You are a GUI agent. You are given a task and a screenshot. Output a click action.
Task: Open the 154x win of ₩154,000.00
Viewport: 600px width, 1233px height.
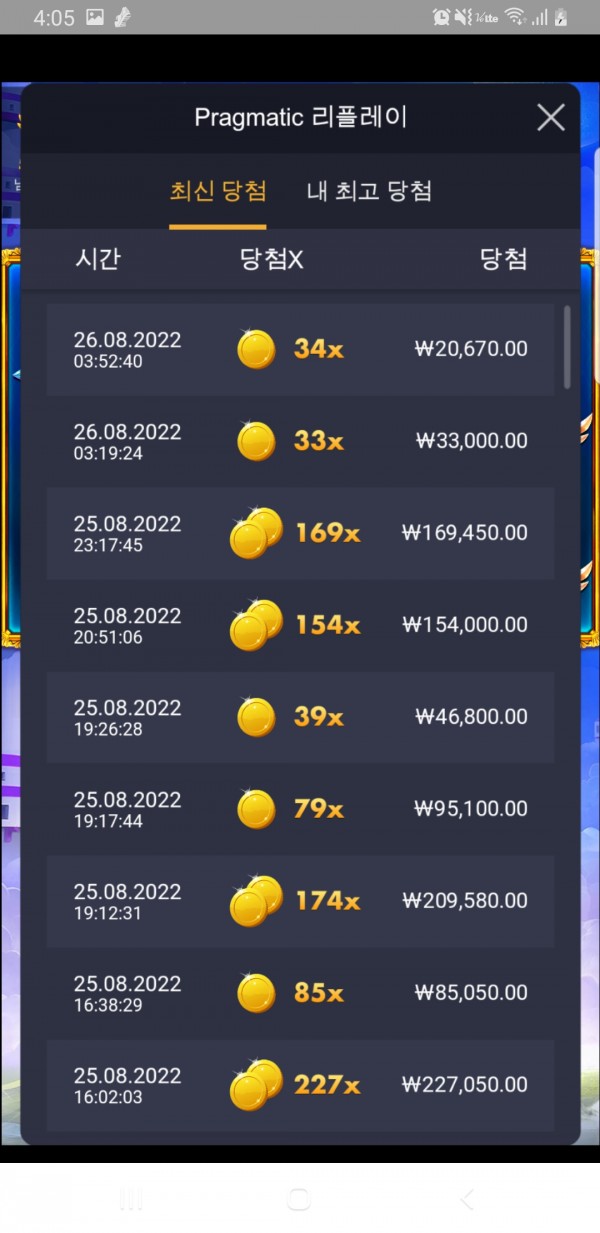(300, 625)
